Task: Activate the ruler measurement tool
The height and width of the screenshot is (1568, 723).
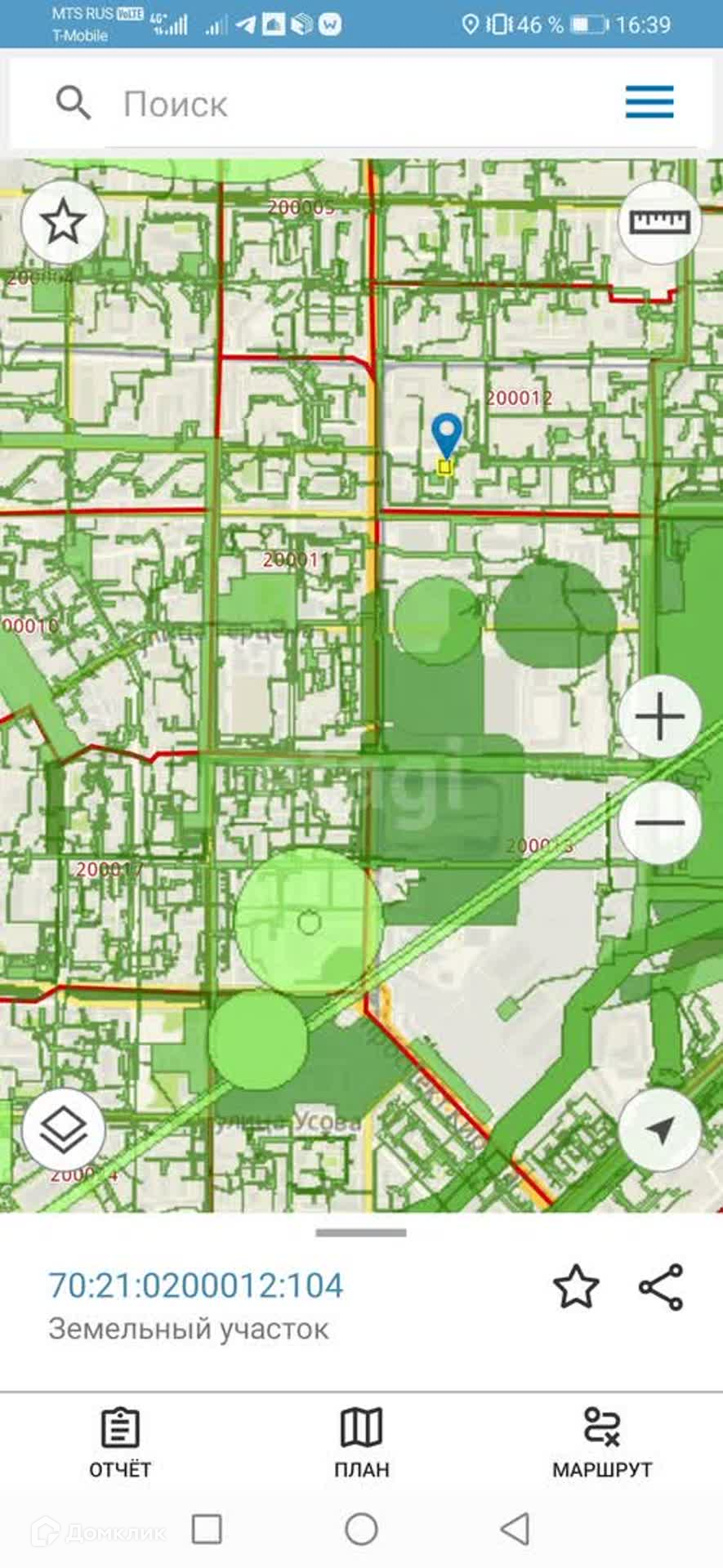Action: [659, 222]
